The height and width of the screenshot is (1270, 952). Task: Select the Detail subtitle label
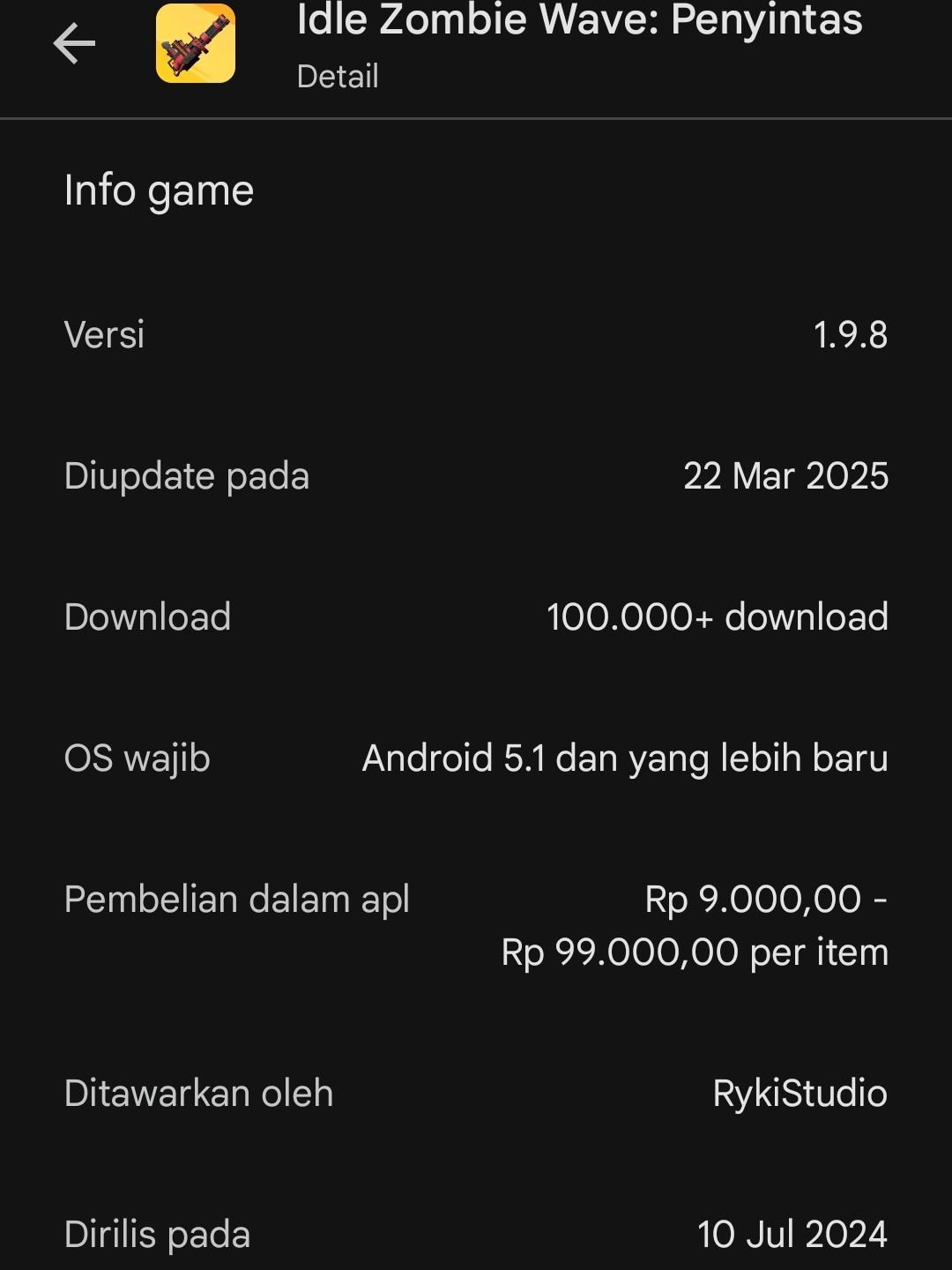[336, 76]
